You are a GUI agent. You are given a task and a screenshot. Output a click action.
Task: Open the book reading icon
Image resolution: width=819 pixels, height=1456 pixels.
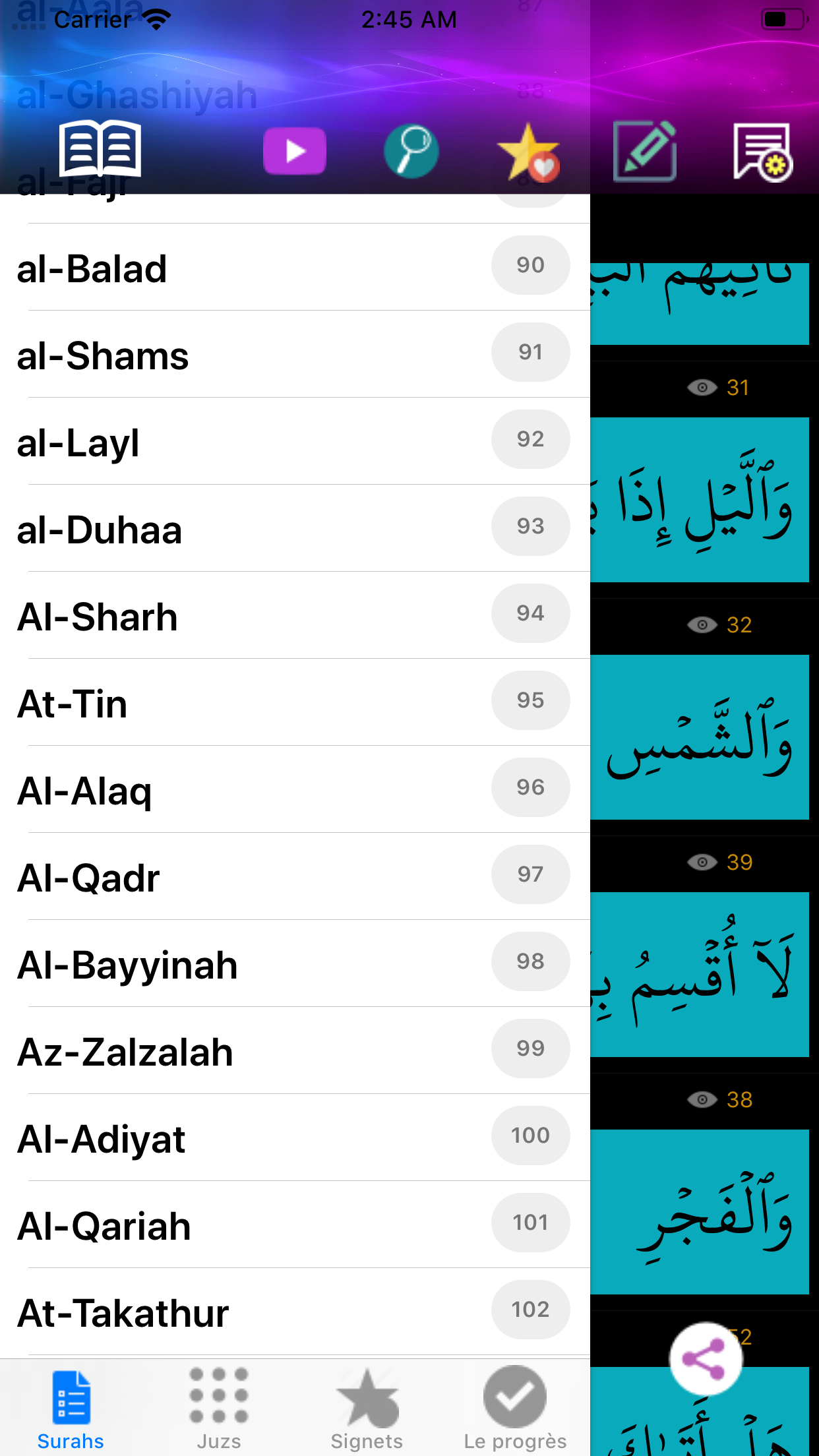pyautogui.click(x=100, y=149)
